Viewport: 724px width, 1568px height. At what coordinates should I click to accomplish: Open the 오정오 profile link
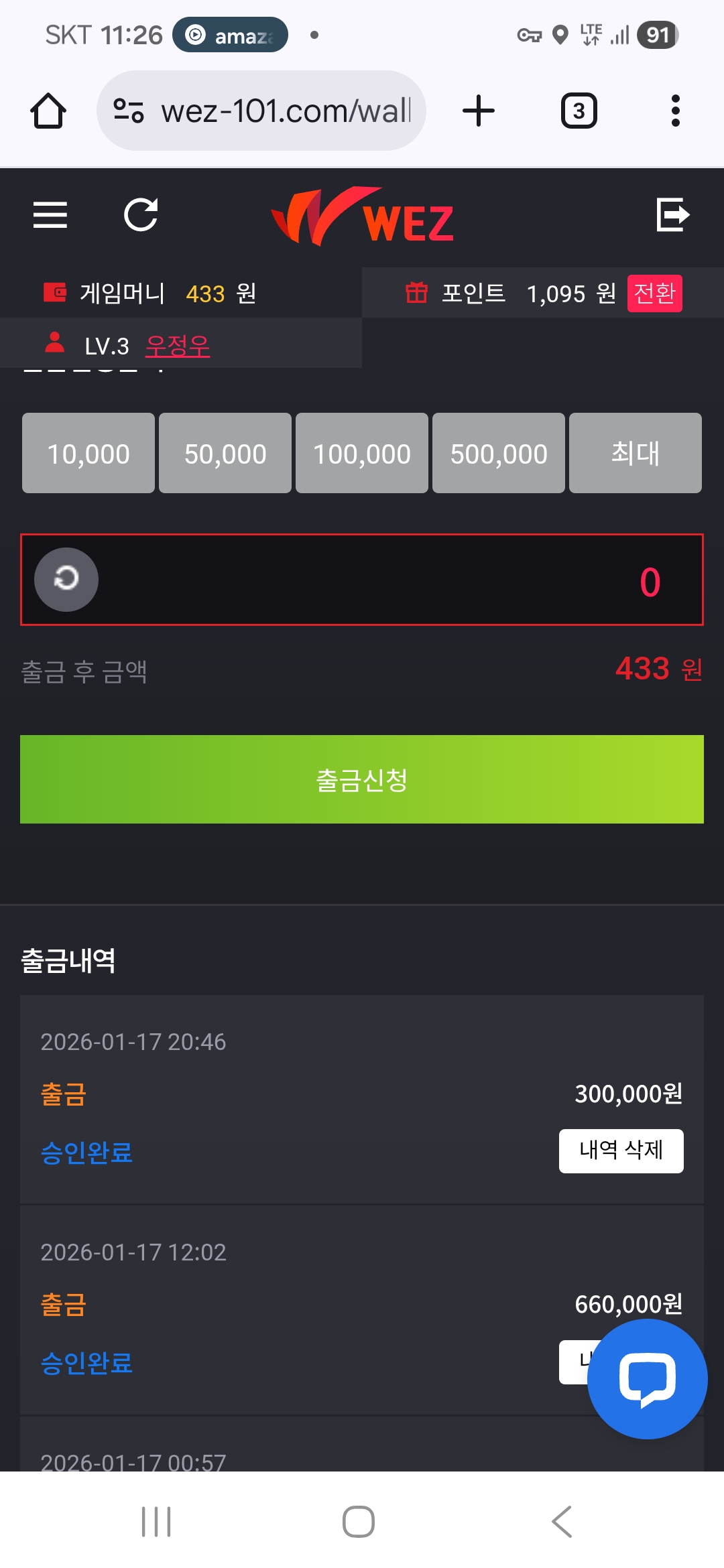pos(178,346)
